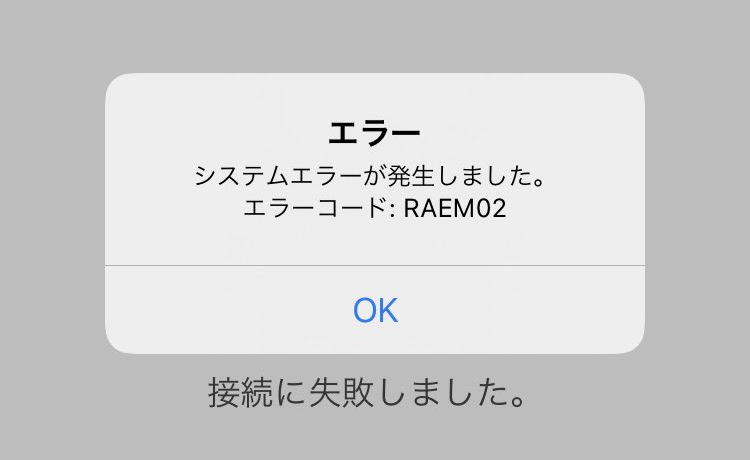Dismiss the error dialog with OK

pos(375,310)
